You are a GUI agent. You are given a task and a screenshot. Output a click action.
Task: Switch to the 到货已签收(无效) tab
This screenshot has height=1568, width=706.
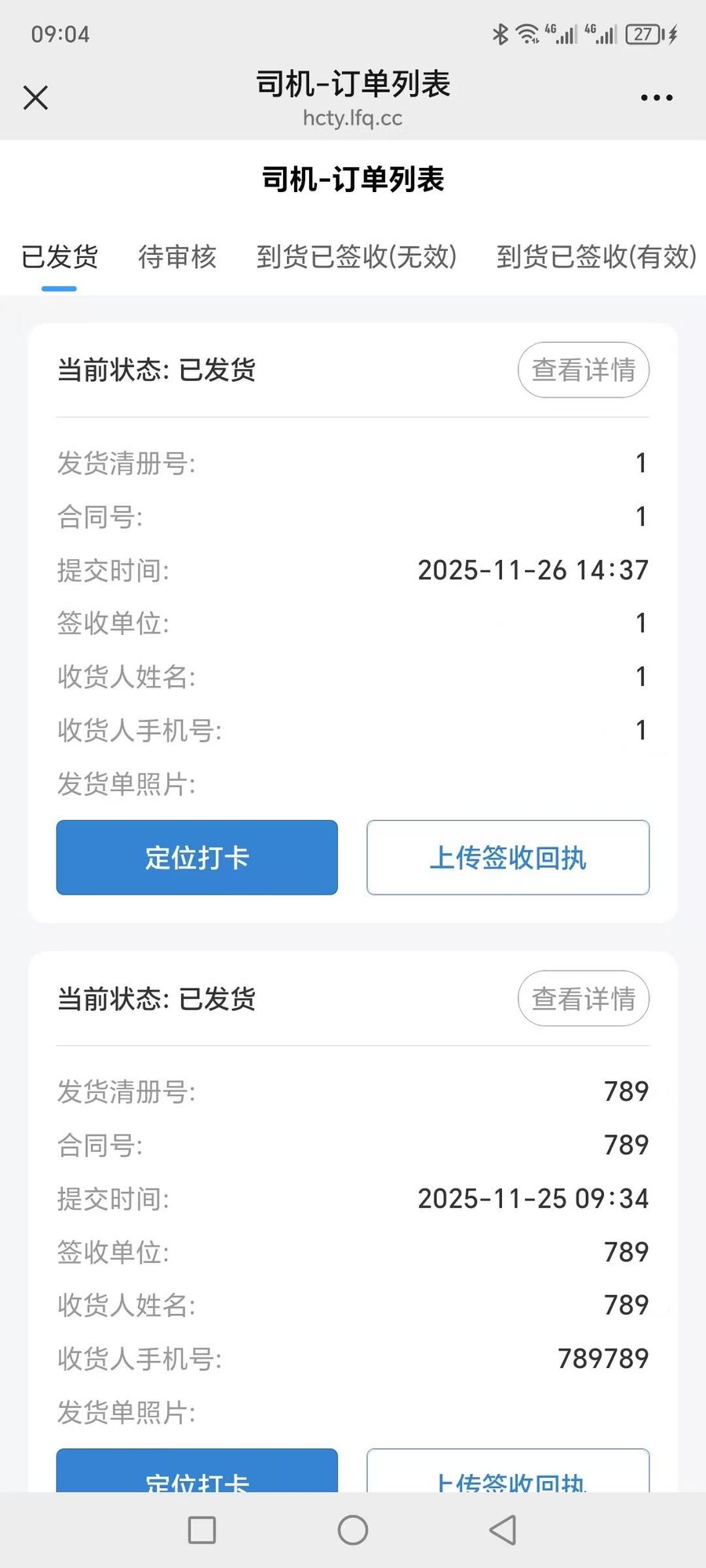click(356, 256)
